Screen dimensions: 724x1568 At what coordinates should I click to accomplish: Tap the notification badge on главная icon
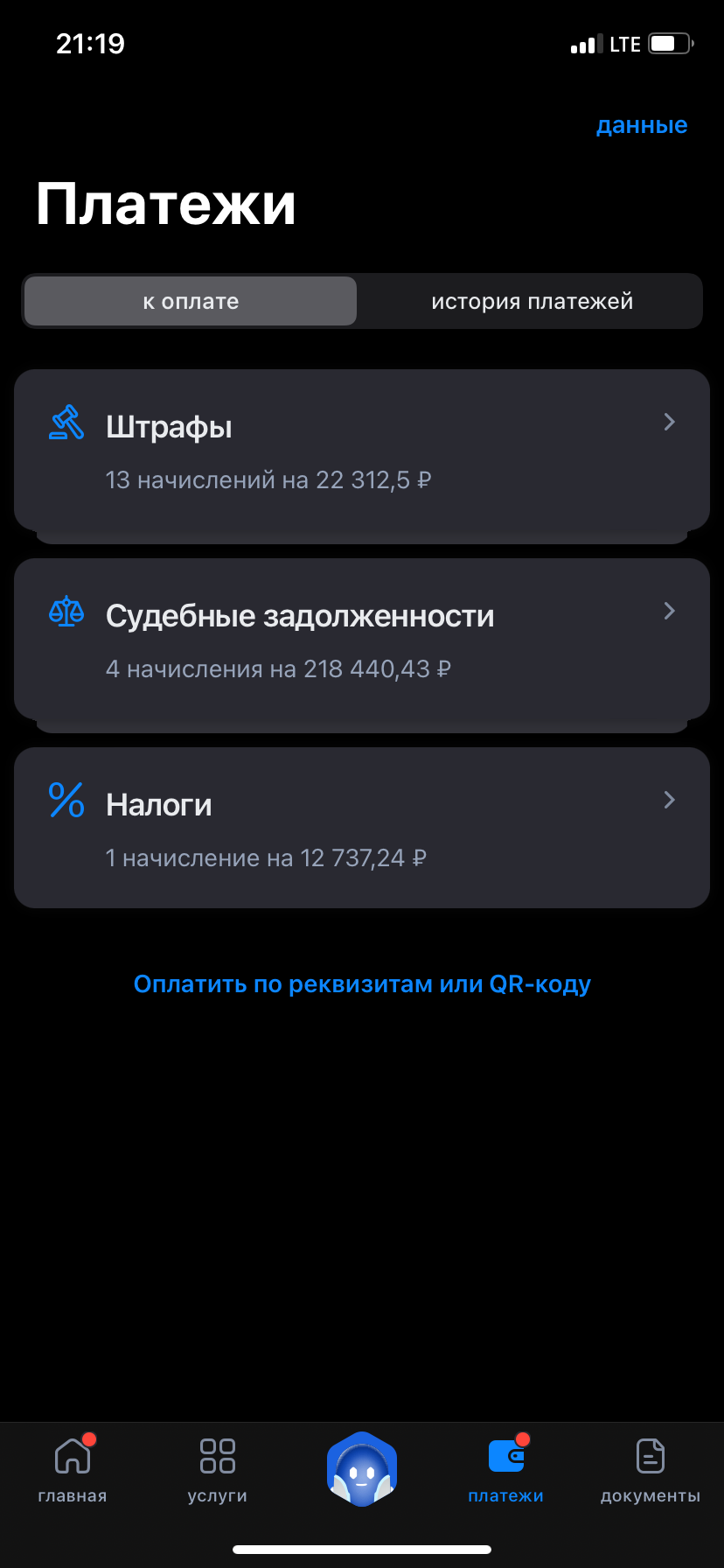click(90, 1439)
